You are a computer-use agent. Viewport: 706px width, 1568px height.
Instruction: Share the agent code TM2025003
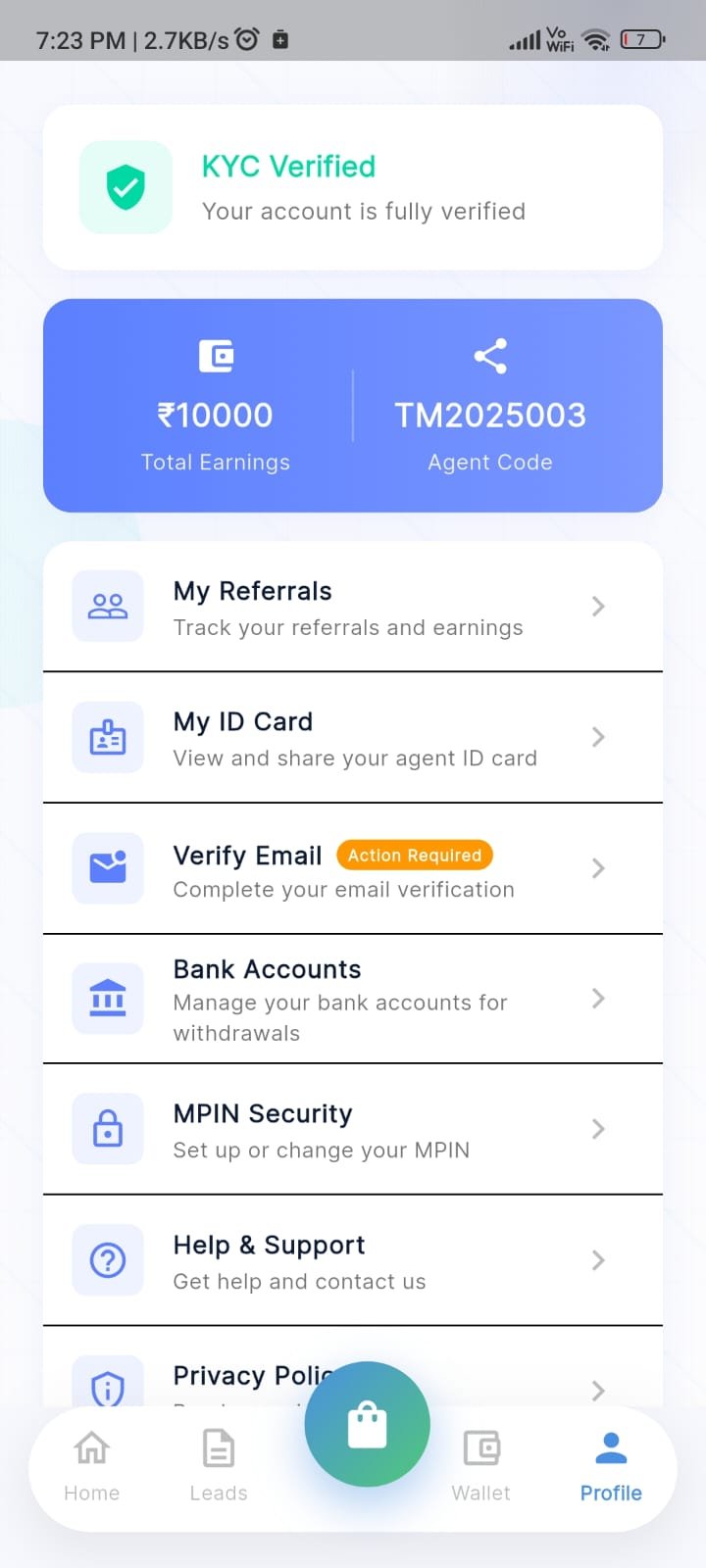coord(490,357)
